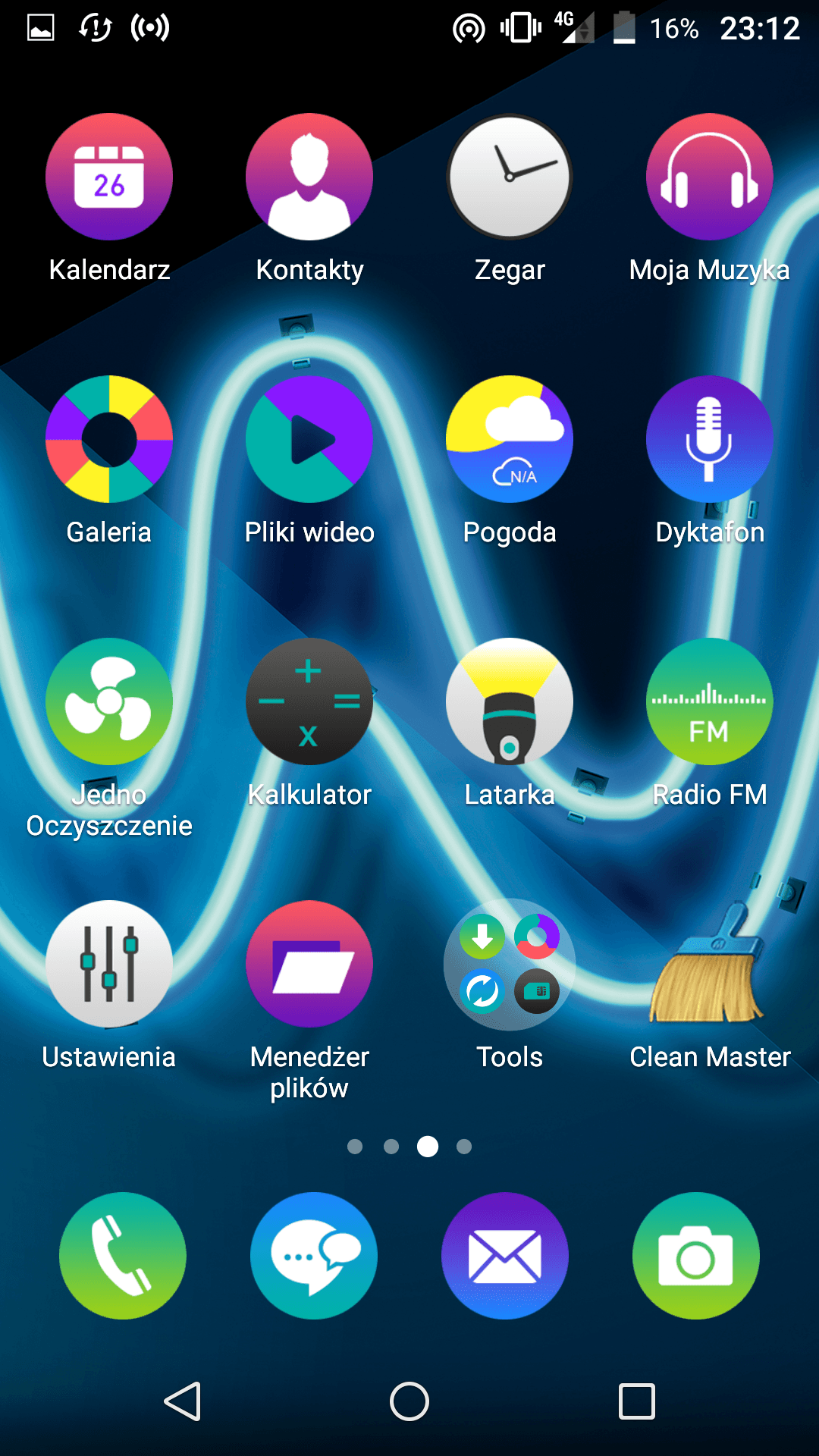The image size is (819, 1456).
Task: Launch Clean Master
Action: (710, 965)
